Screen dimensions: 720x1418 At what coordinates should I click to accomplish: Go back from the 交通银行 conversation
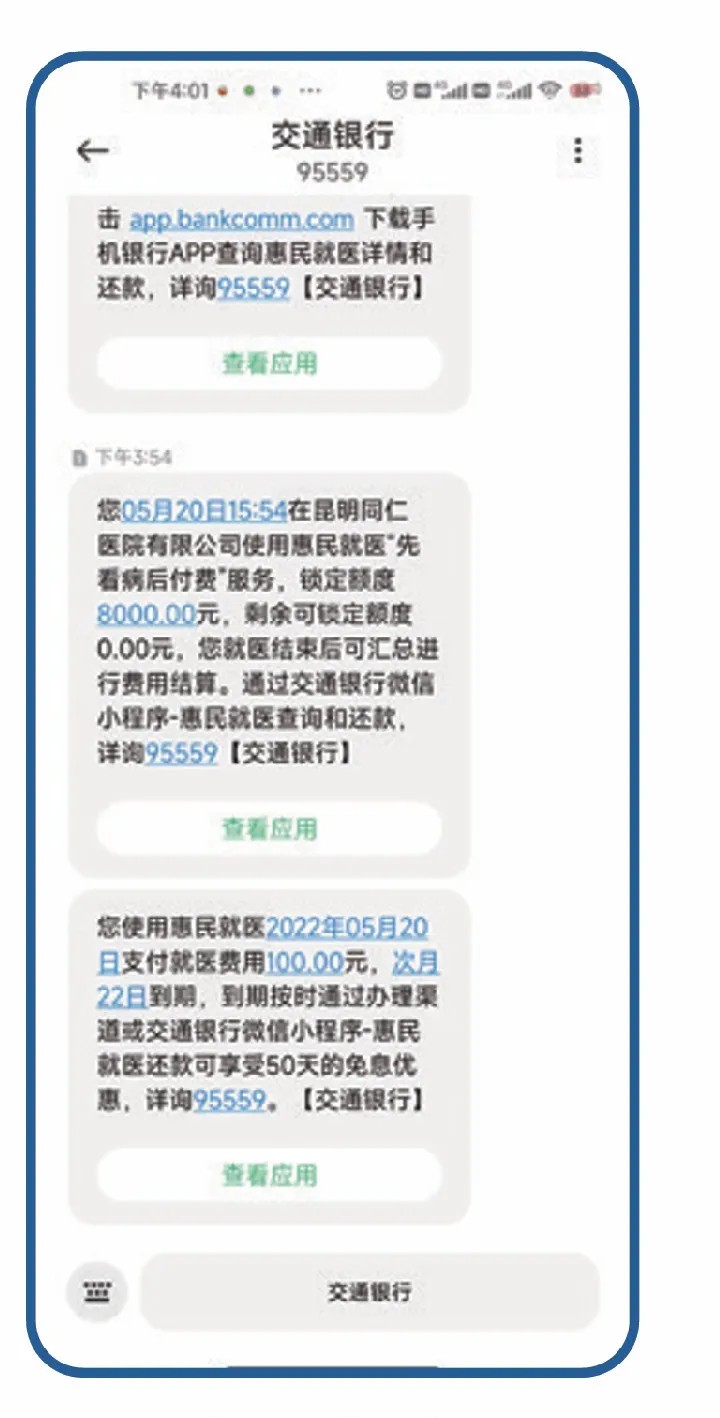click(x=93, y=151)
